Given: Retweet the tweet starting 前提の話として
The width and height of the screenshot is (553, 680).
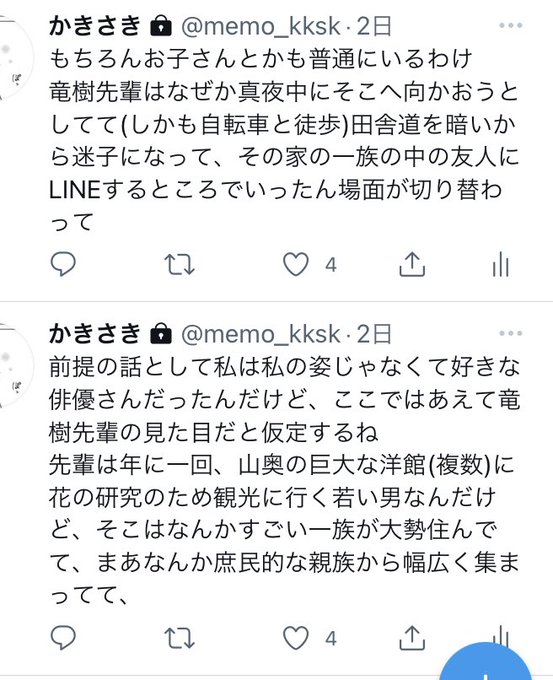Looking at the screenshot, I should (179, 638).
